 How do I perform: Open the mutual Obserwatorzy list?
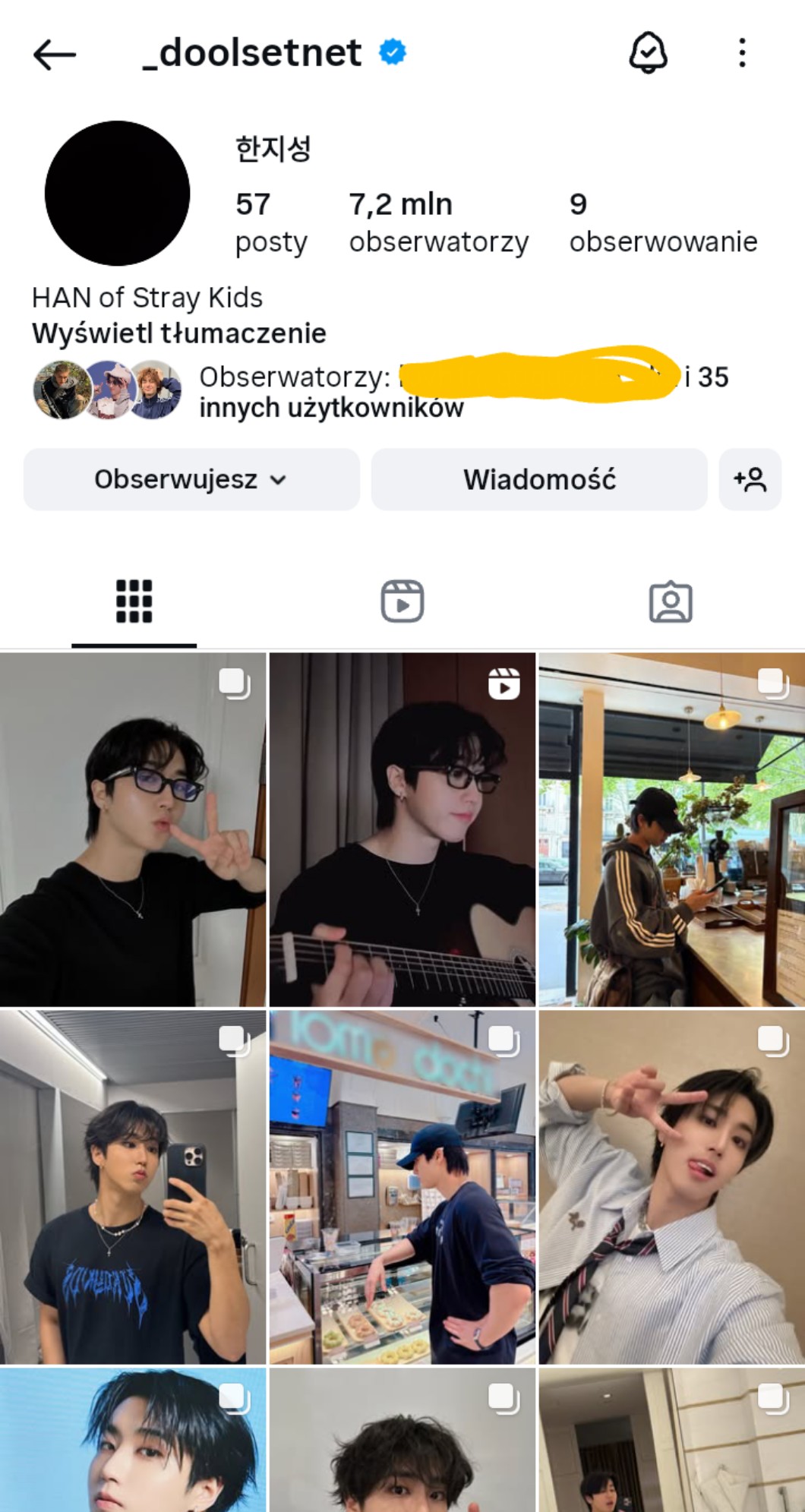click(380, 392)
